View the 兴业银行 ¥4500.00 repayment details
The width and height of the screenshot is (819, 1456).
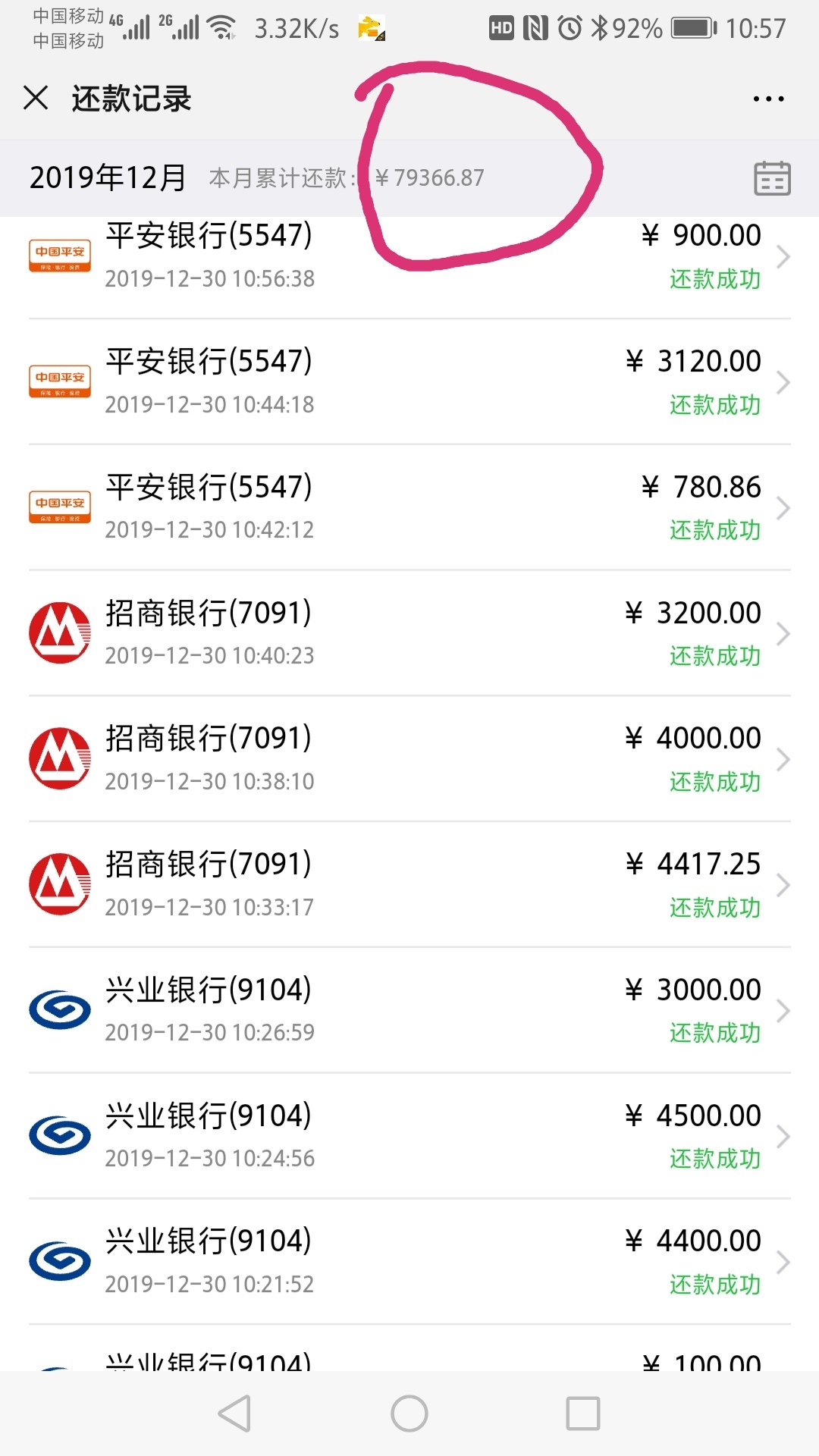(x=409, y=1137)
